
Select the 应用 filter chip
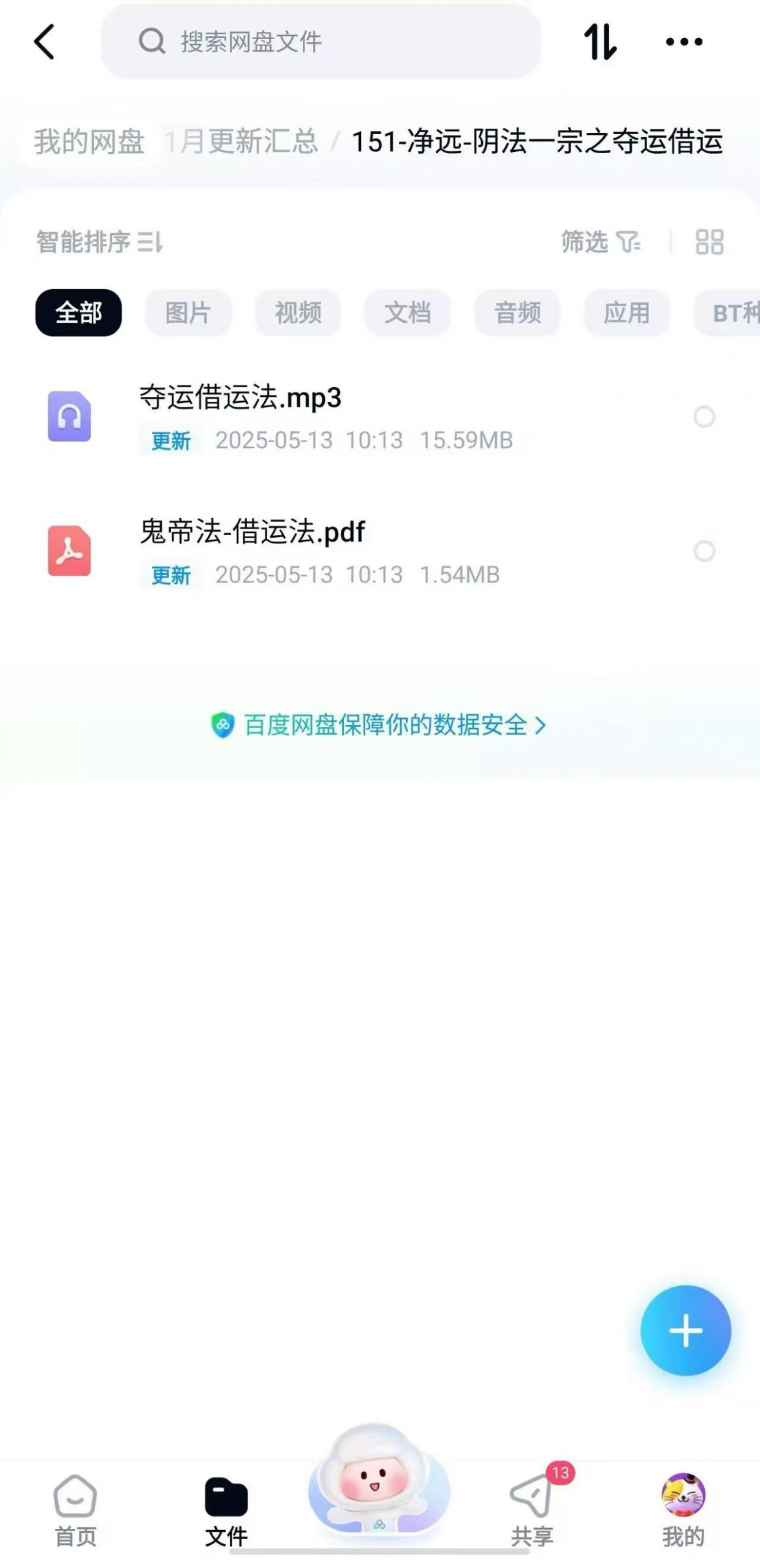pos(626,313)
